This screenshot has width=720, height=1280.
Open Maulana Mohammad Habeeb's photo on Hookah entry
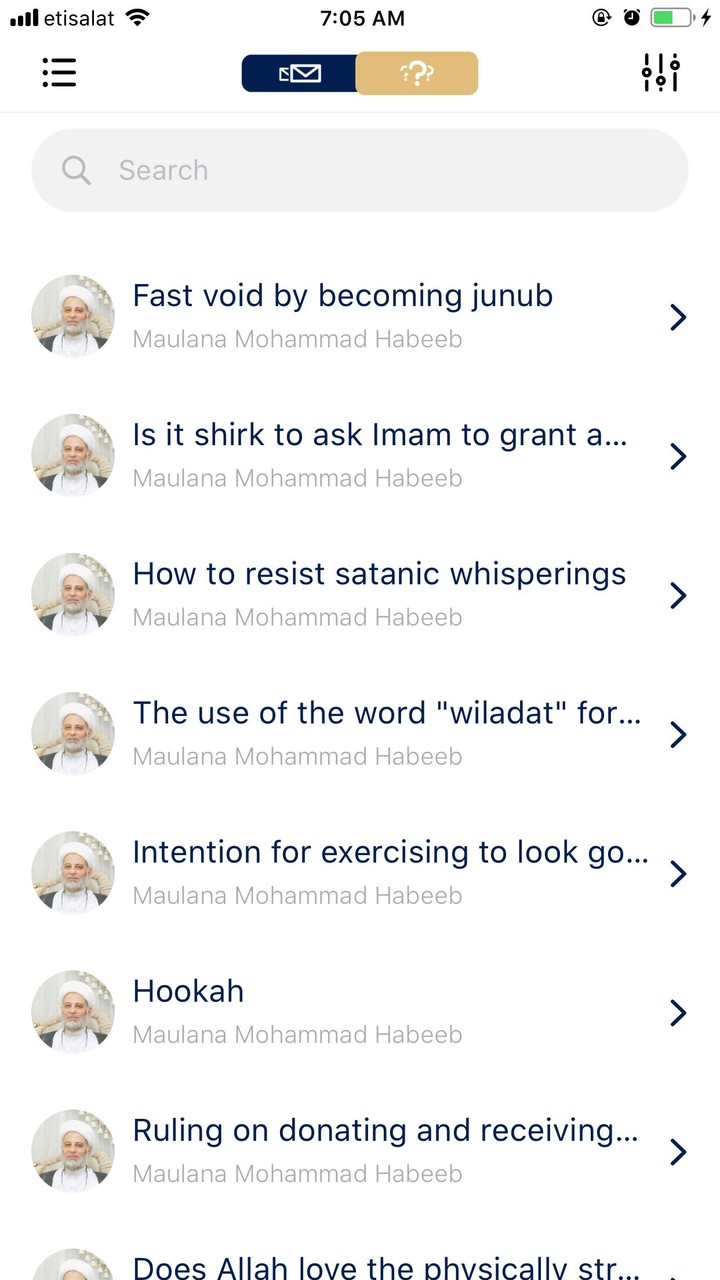[x=73, y=1012]
